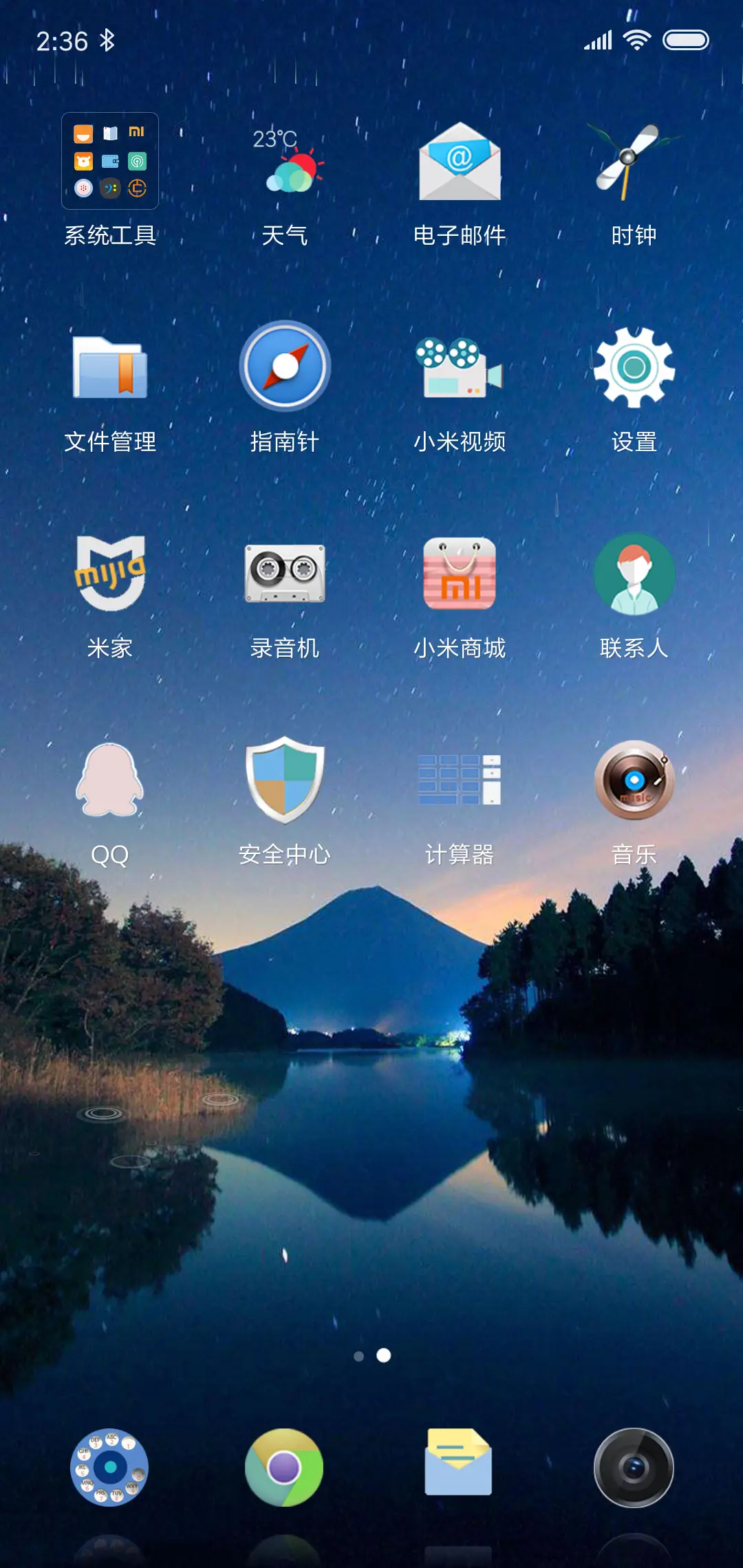Image resolution: width=743 pixels, height=1568 pixels.
Task: Launch the 小米商城 Mi Store
Action: click(459, 576)
